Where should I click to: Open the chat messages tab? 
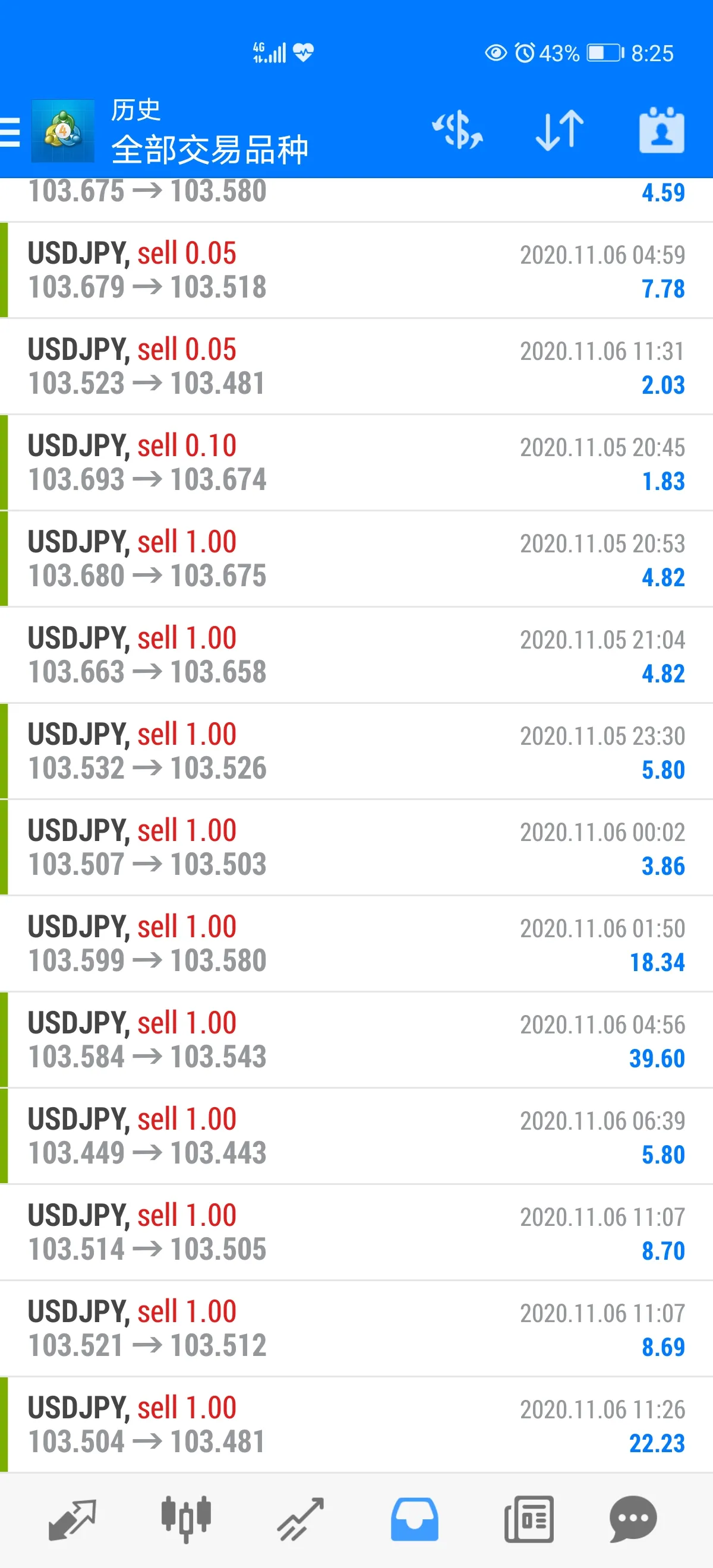(633, 1519)
